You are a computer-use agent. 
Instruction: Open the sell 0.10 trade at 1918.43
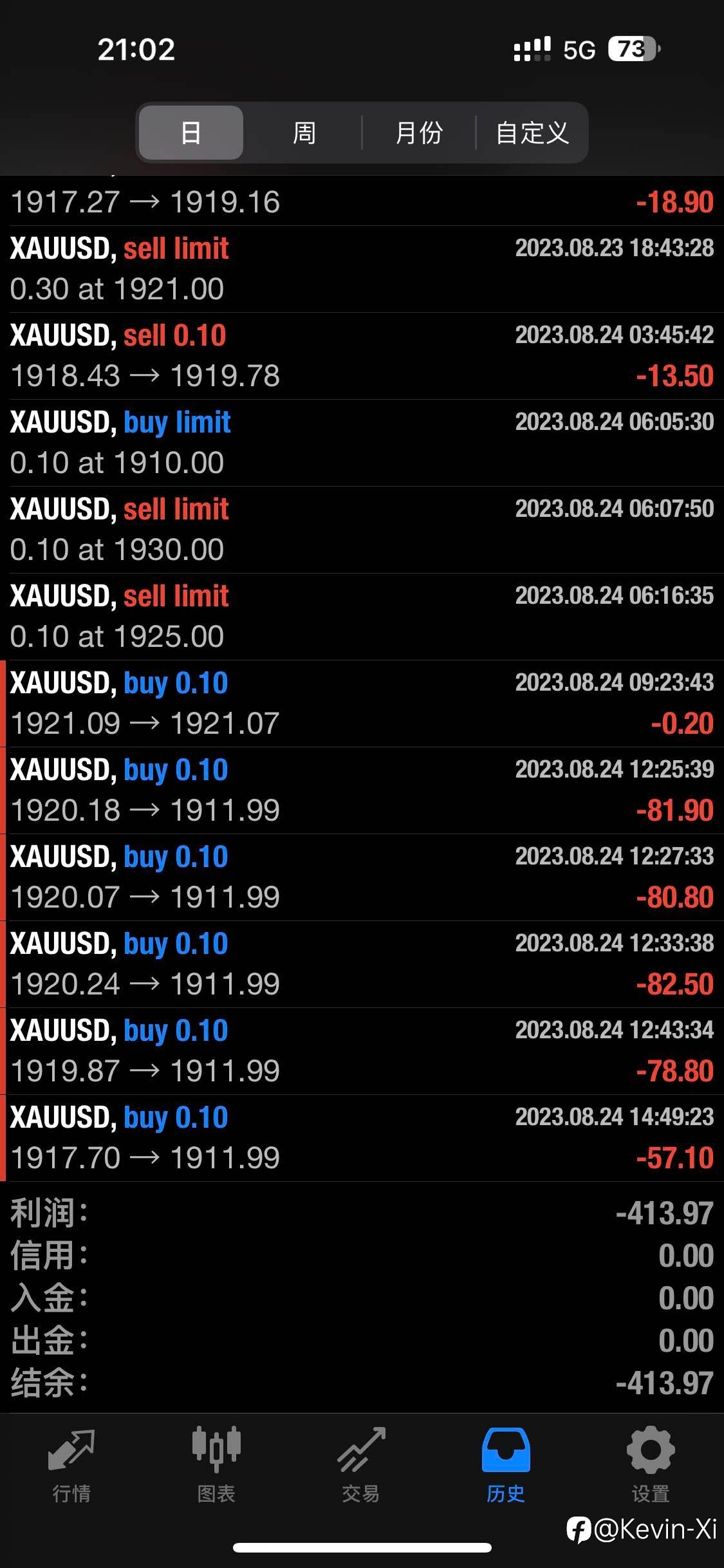[362, 356]
